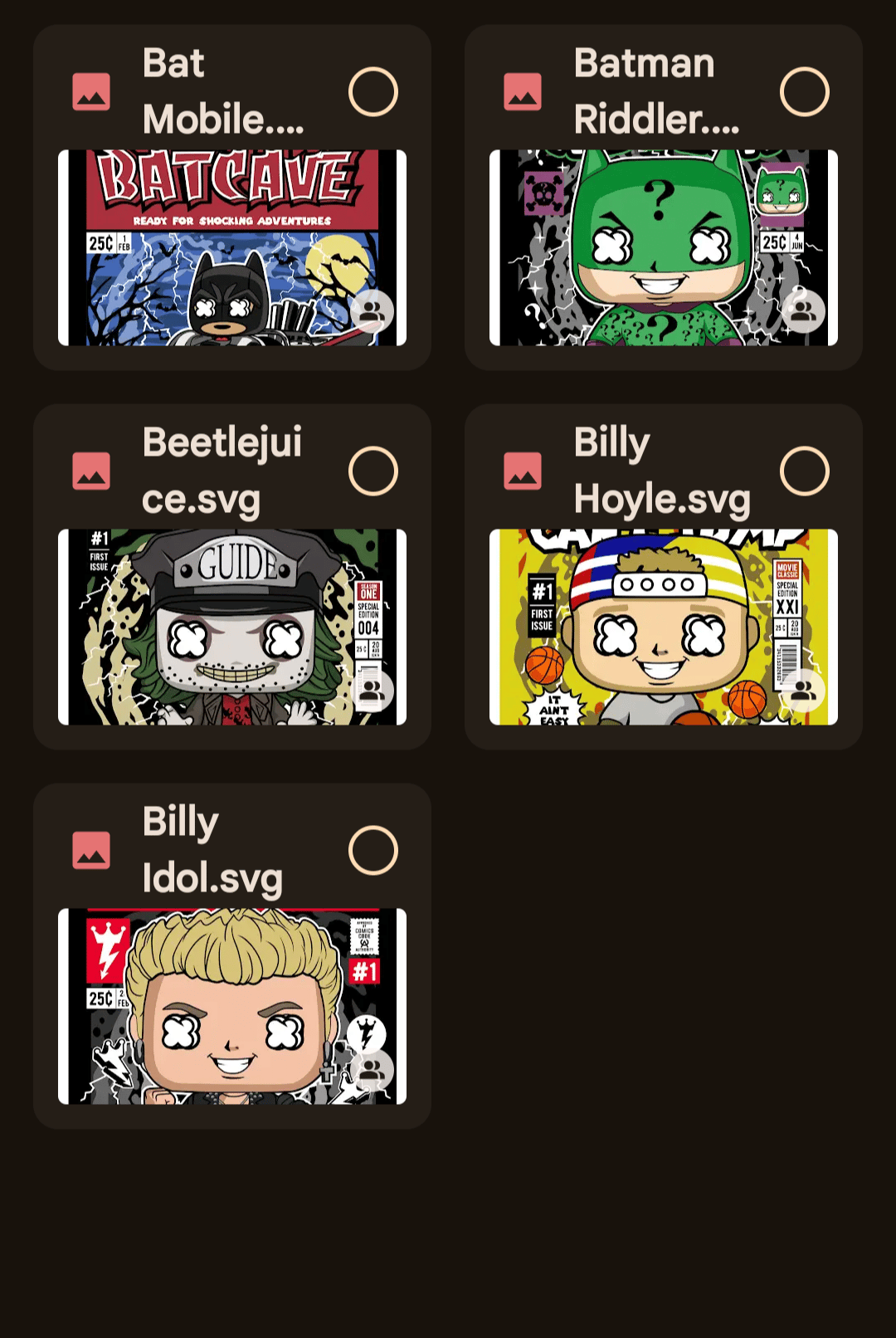Select the Batman Riddler file circle
This screenshot has width=896, height=1338.
[804, 91]
